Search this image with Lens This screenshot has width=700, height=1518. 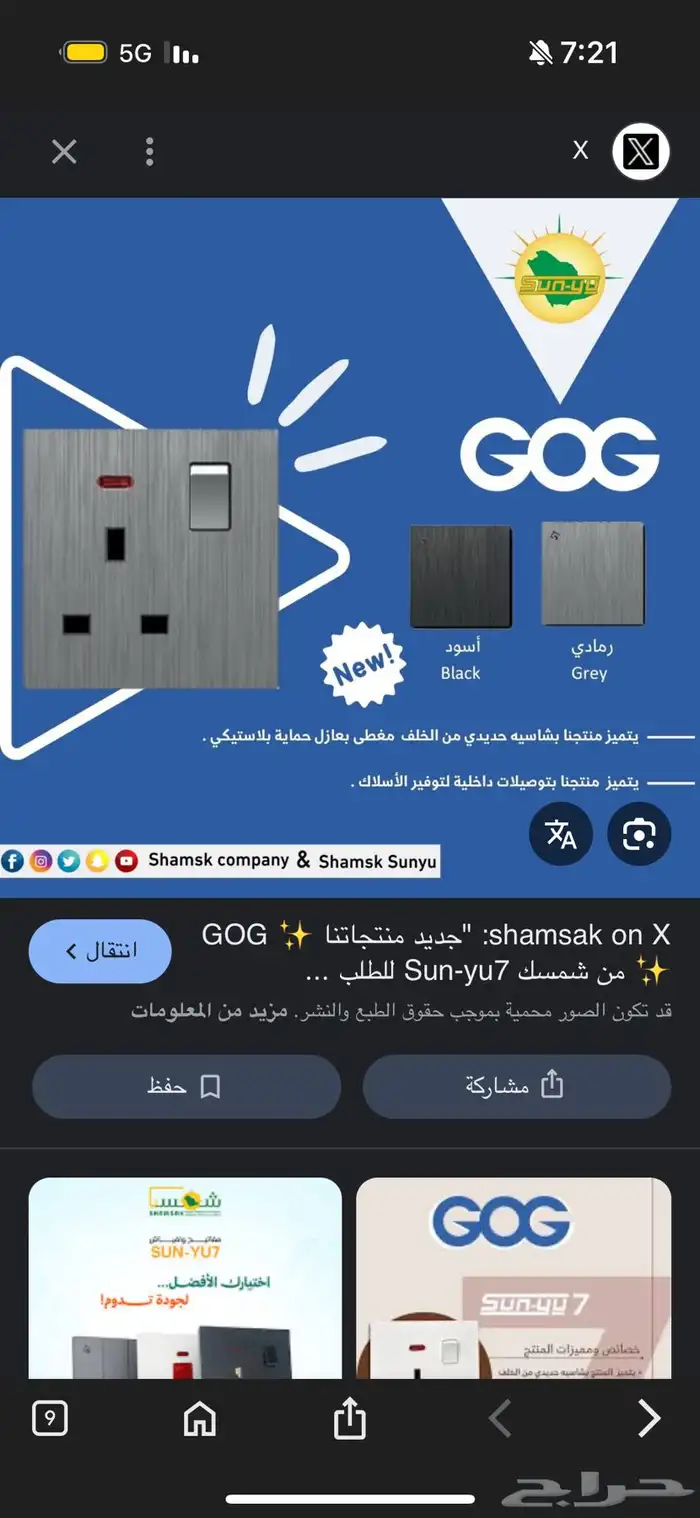639,834
